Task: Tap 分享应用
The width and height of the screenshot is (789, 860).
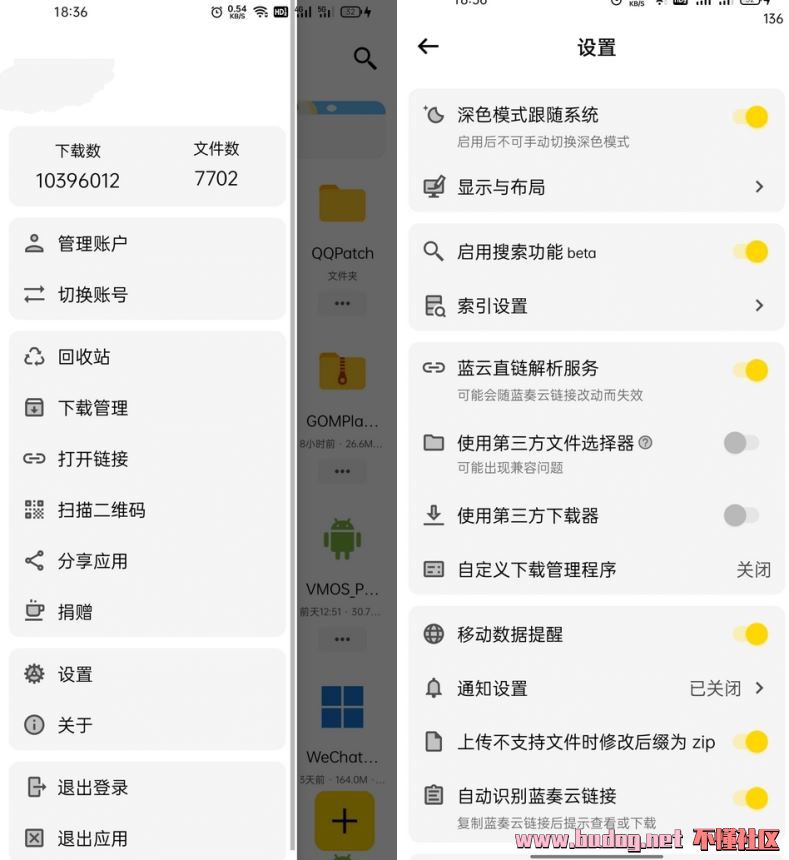Action: coord(92,561)
